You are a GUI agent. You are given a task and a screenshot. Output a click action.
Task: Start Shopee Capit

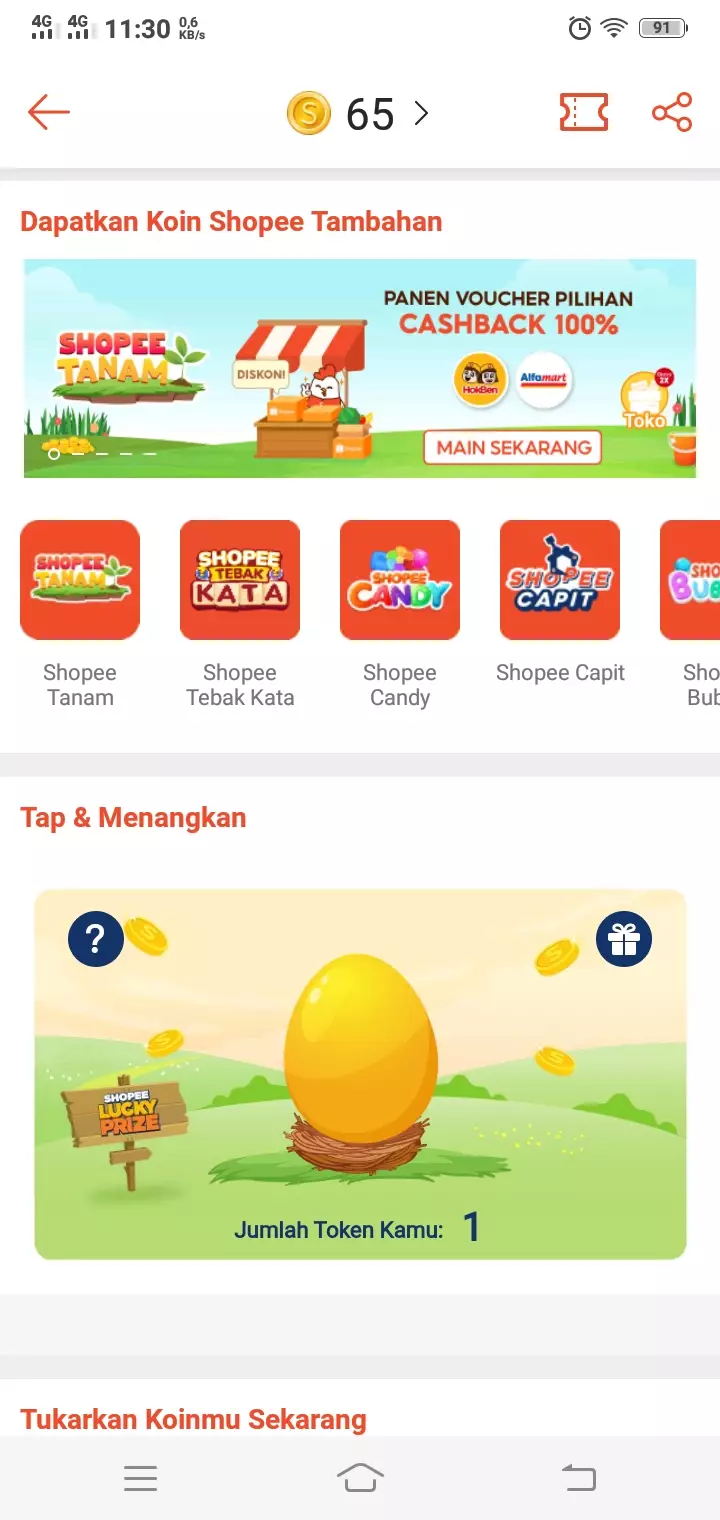(560, 580)
